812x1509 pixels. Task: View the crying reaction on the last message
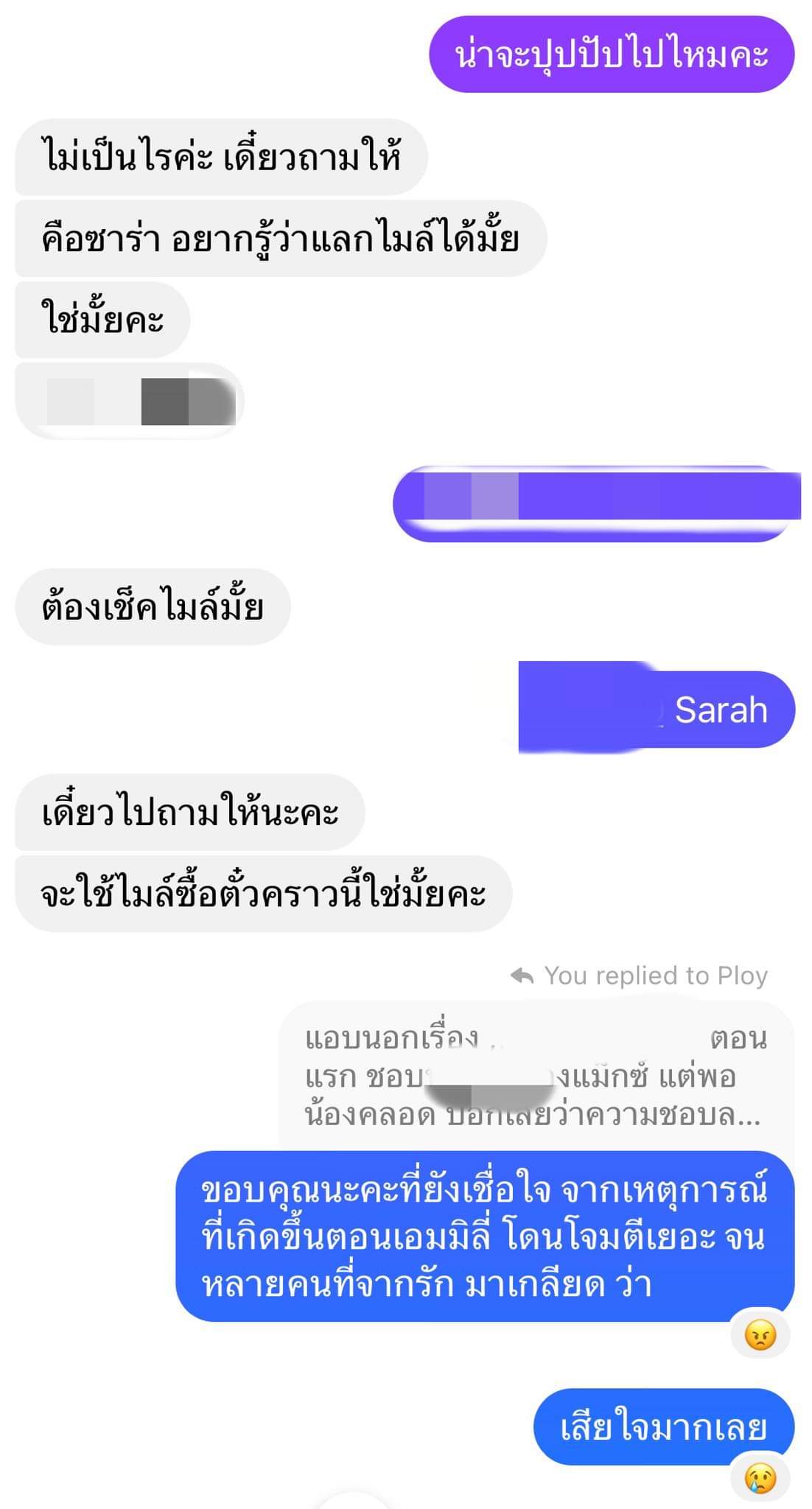[x=760, y=1477]
